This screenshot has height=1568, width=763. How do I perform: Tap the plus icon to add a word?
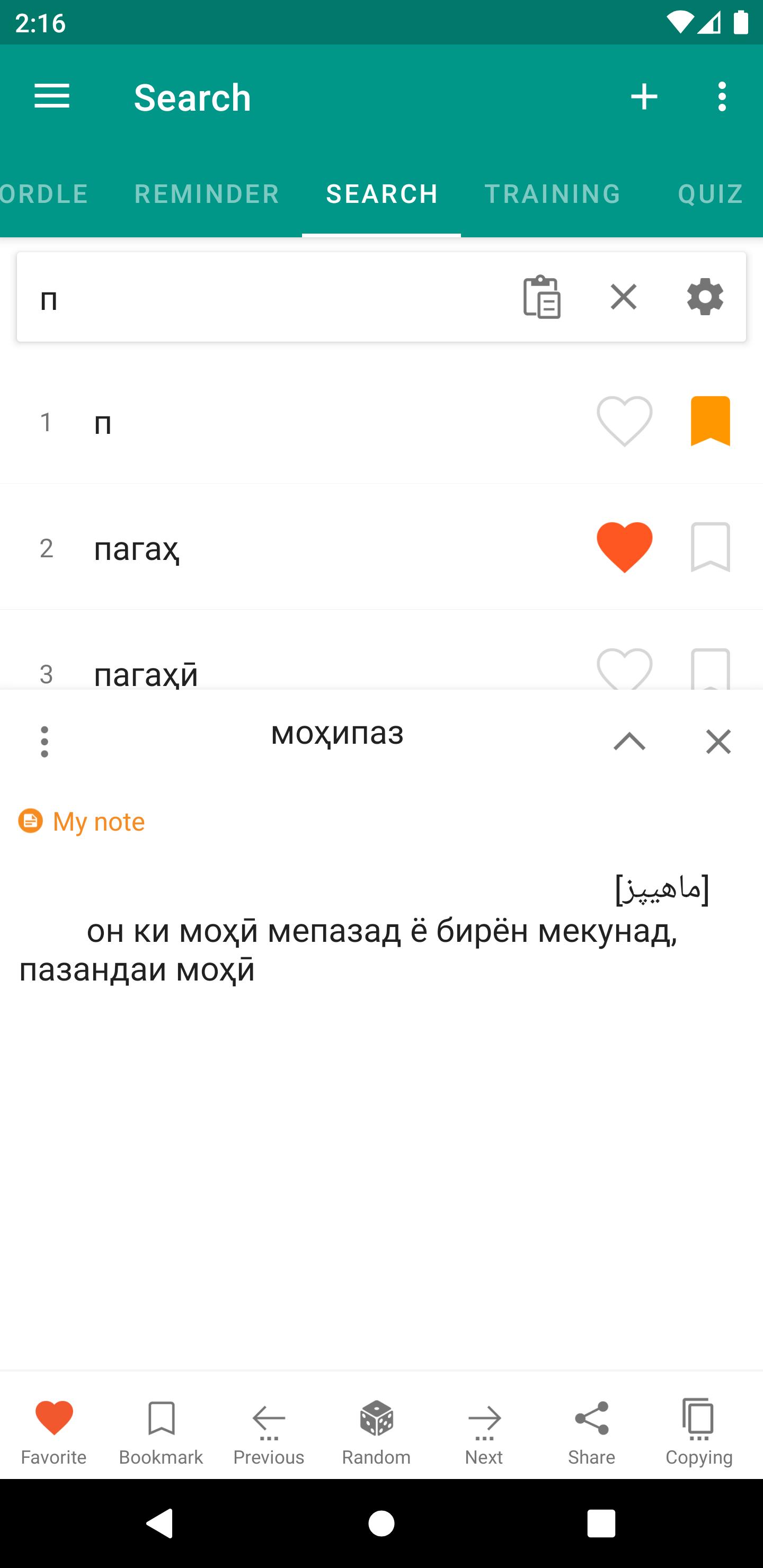(x=644, y=97)
